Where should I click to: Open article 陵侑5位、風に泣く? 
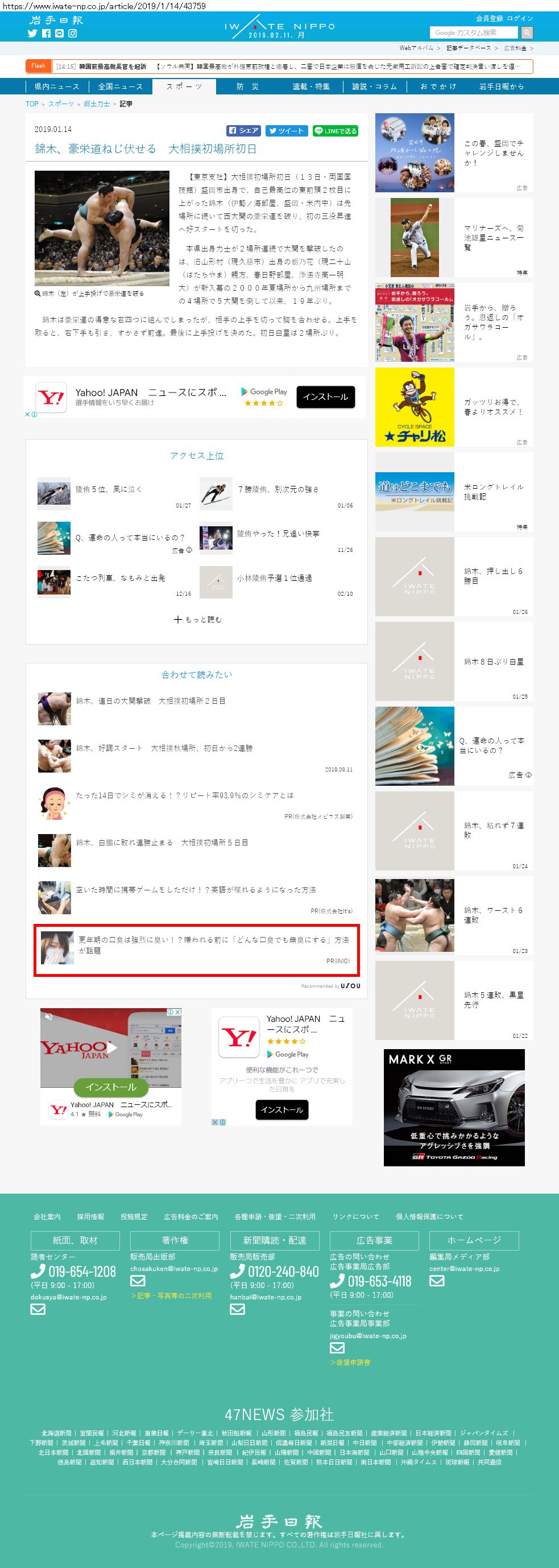pos(108,489)
